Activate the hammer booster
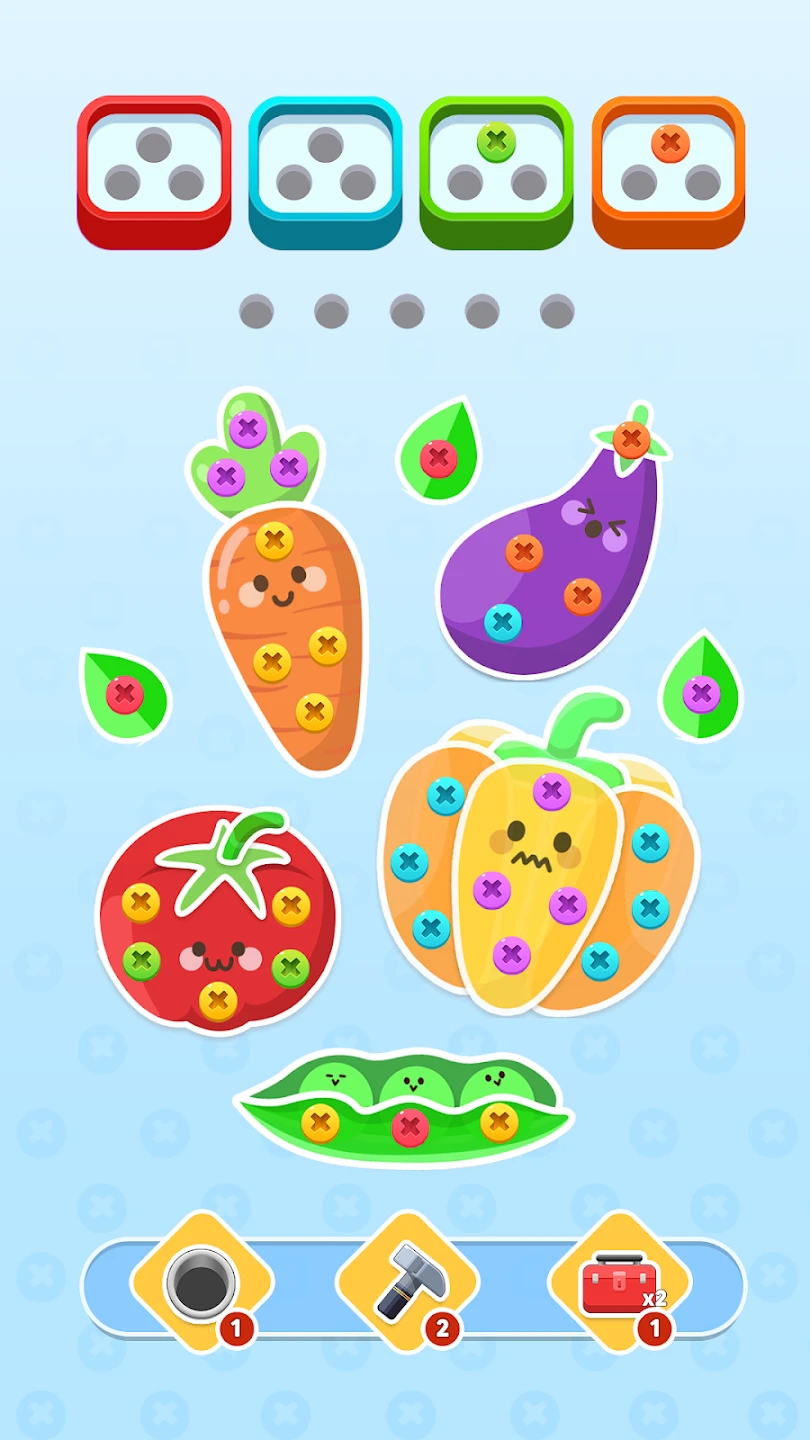 point(405,1282)
